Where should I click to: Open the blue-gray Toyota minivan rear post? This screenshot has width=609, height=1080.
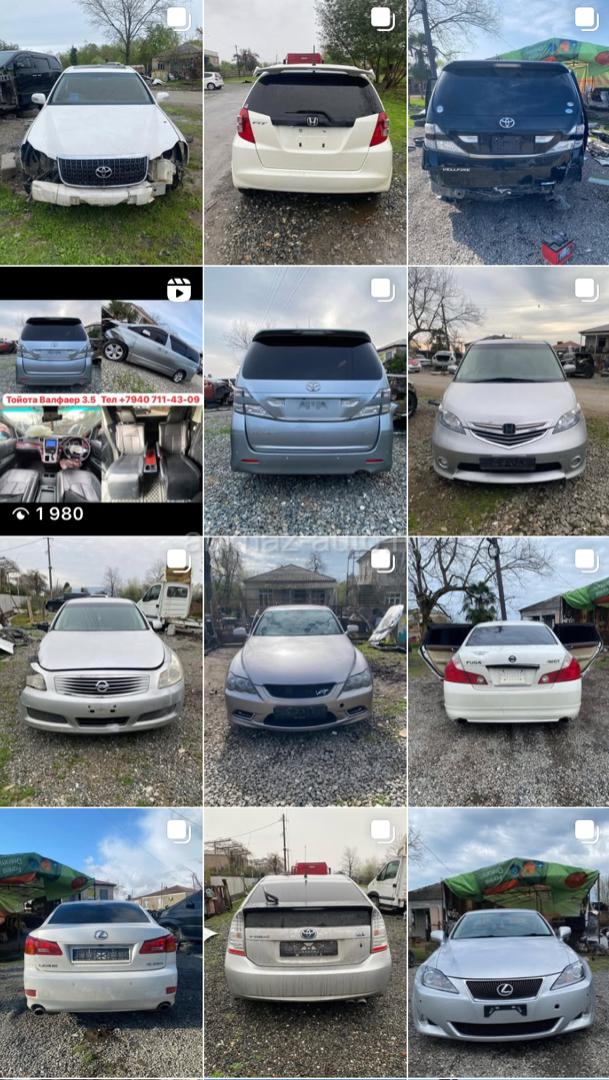pos(304,401)
